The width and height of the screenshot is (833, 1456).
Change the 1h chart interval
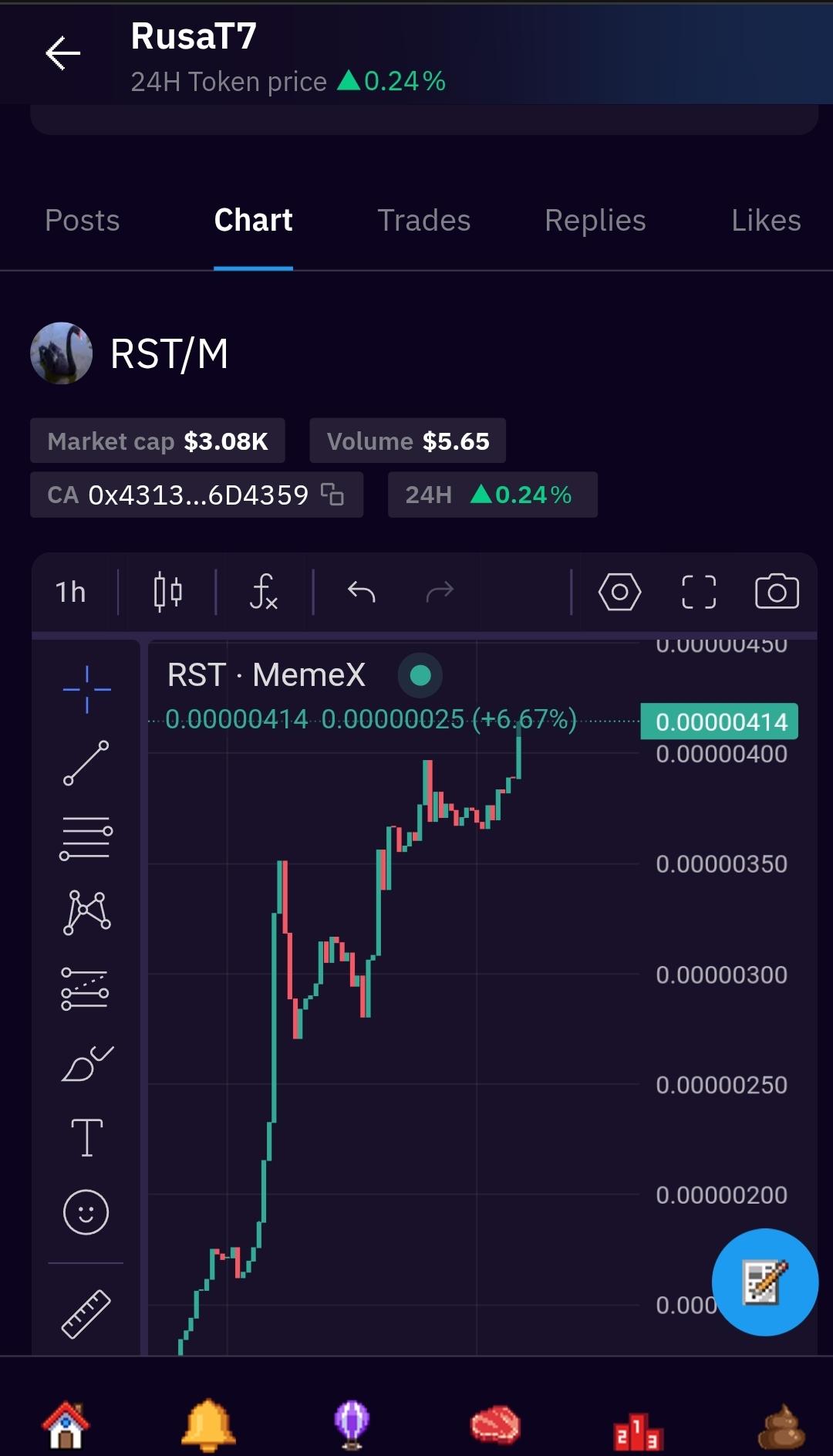(x=70, y=593)
